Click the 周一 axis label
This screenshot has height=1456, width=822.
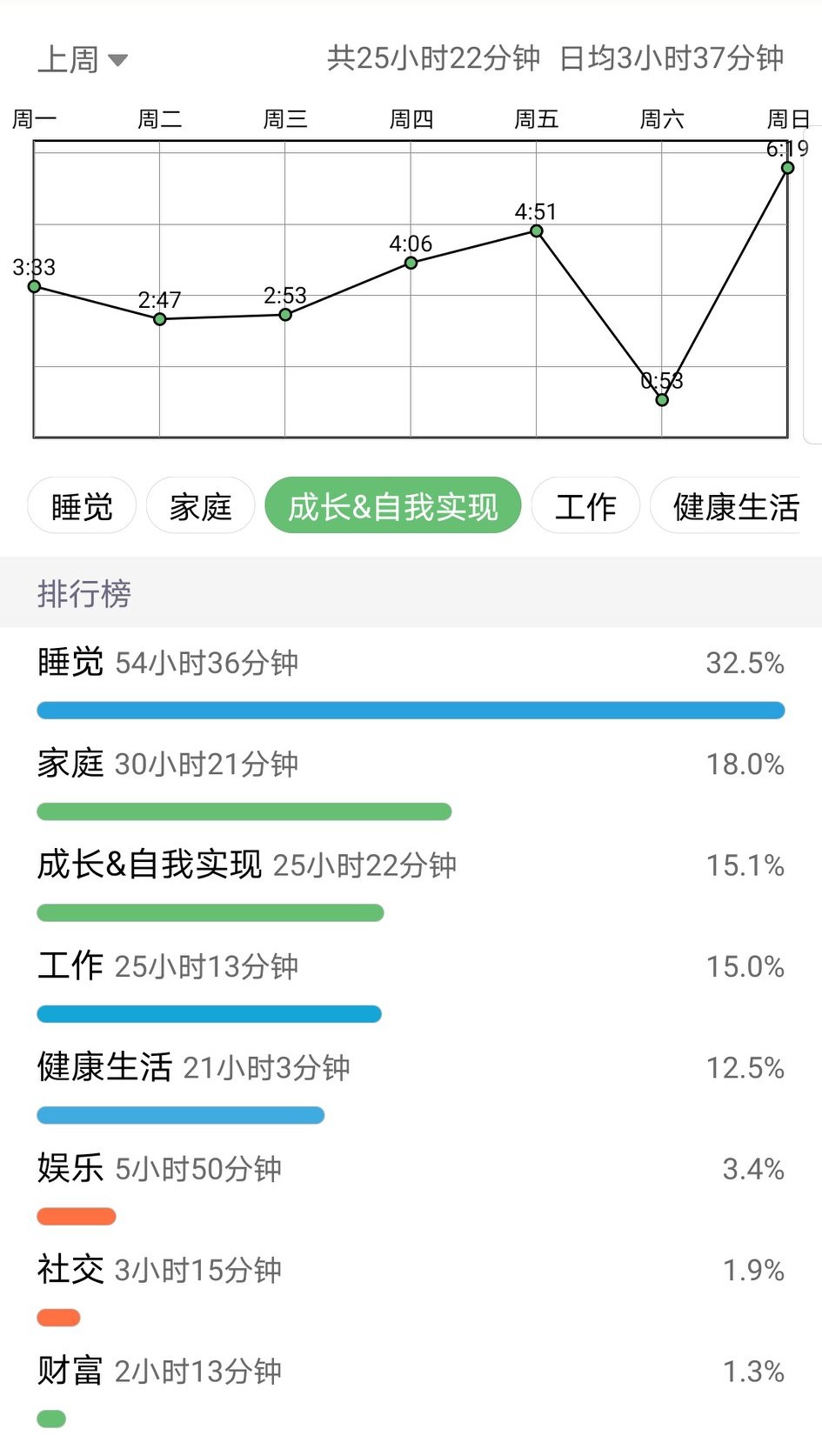[33, 117]
